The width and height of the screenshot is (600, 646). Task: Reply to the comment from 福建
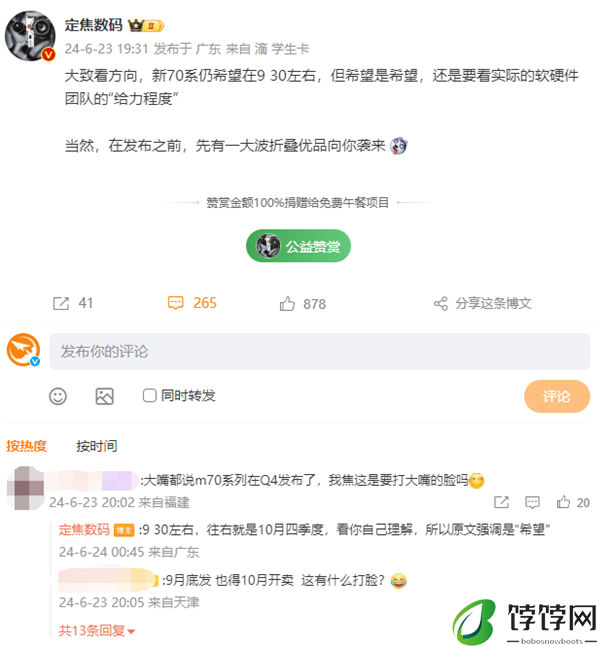[531, 502]
